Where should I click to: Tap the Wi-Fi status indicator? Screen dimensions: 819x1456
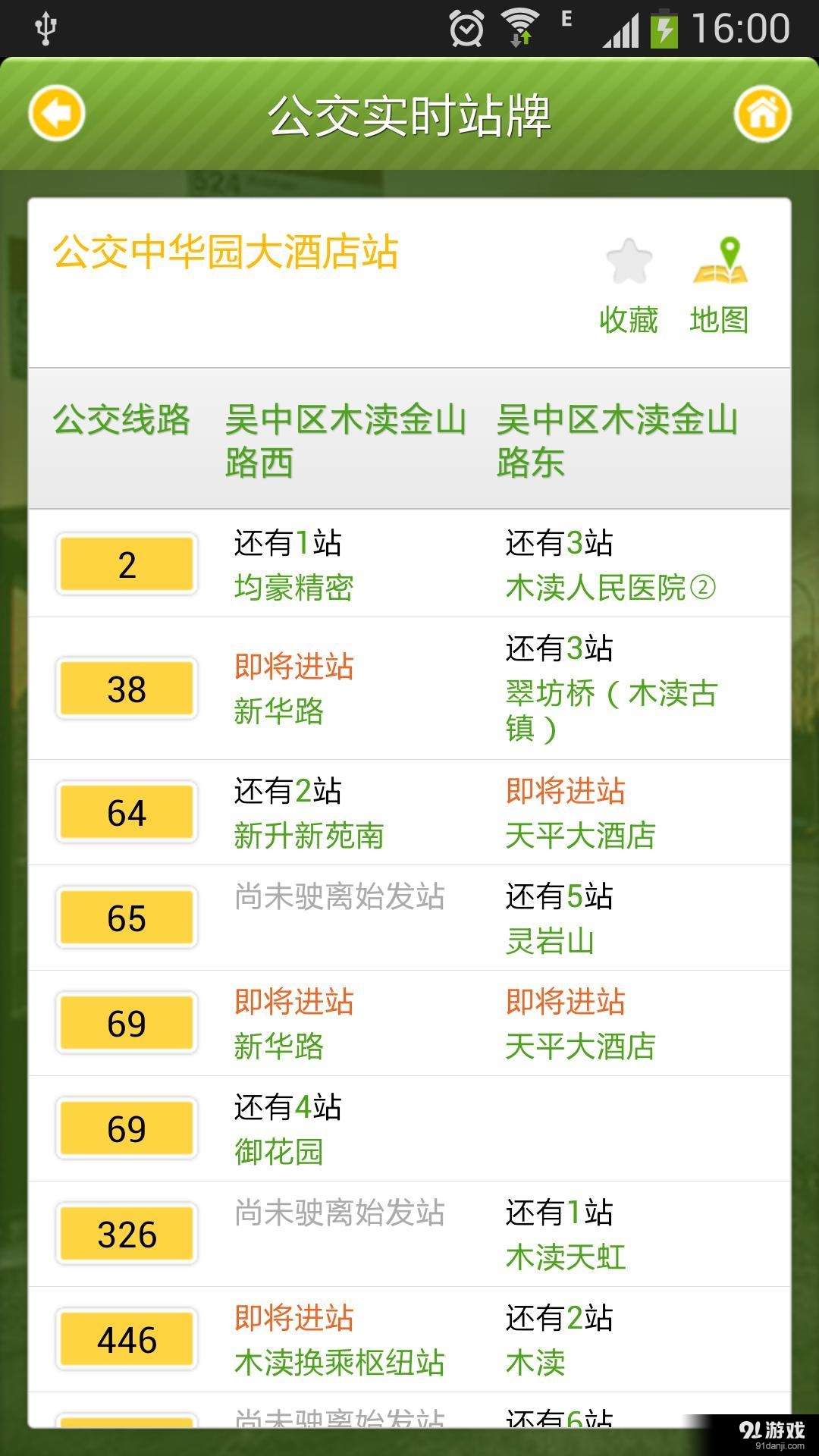pyautogui.click(x=519, y=28)
